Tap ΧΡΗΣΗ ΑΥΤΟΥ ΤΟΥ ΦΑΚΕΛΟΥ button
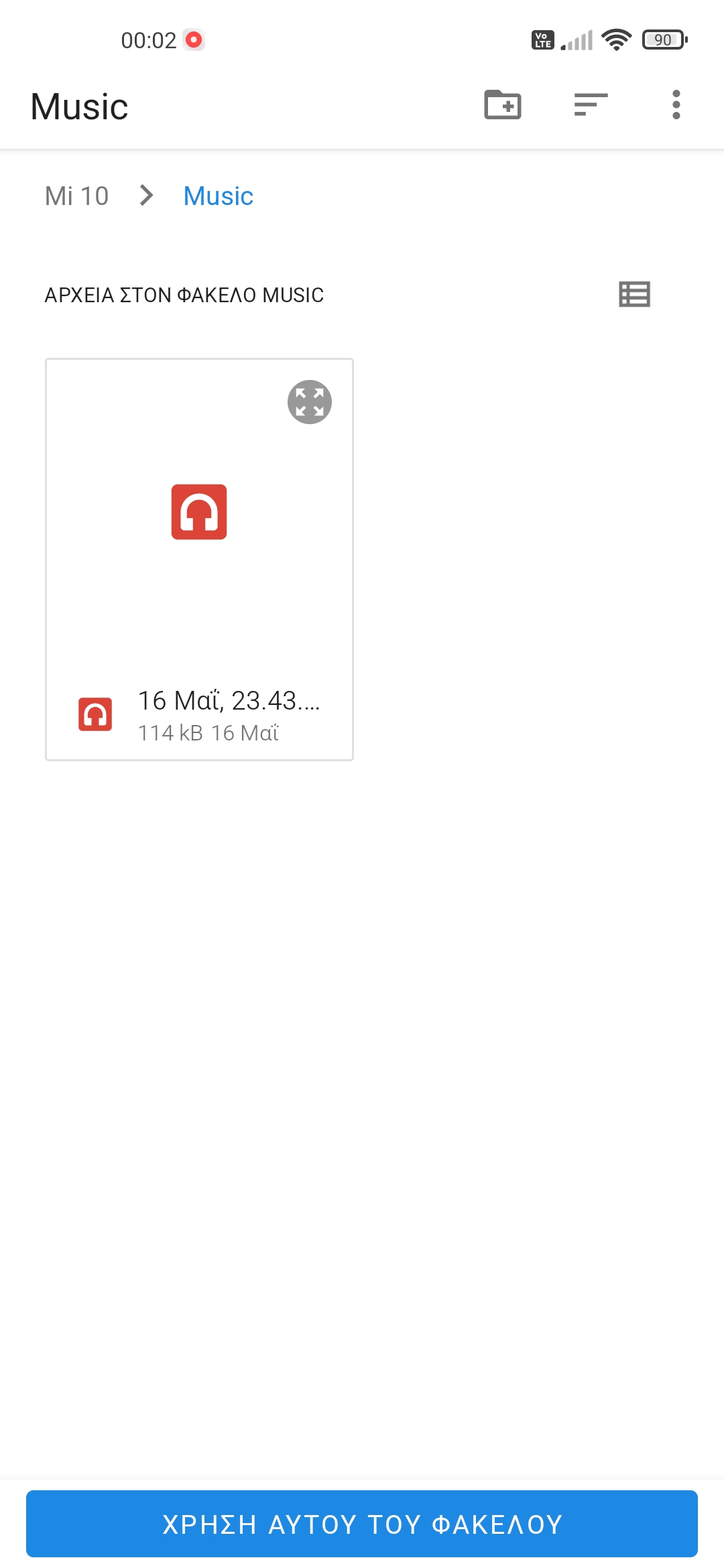724x1568 pixels. 362,1524
